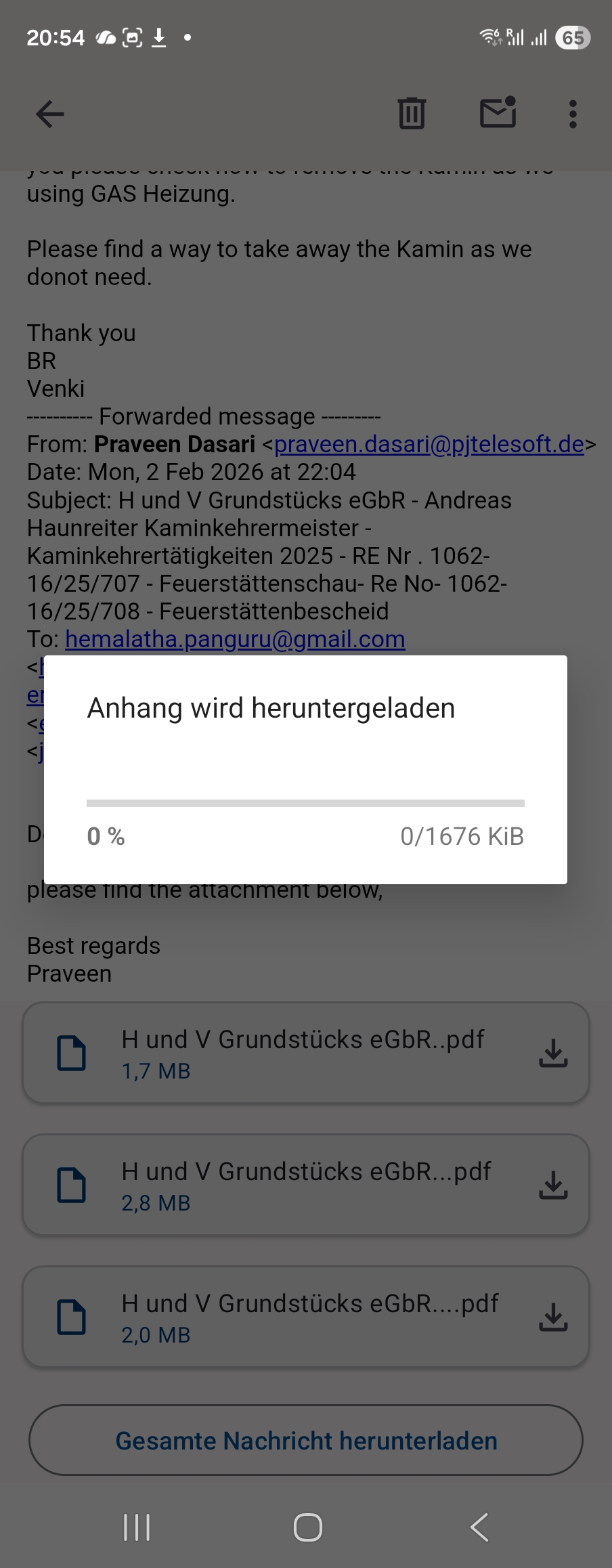Open recent apps from the navigation bar
612x1568 pixels.
tap(137, 1527)
